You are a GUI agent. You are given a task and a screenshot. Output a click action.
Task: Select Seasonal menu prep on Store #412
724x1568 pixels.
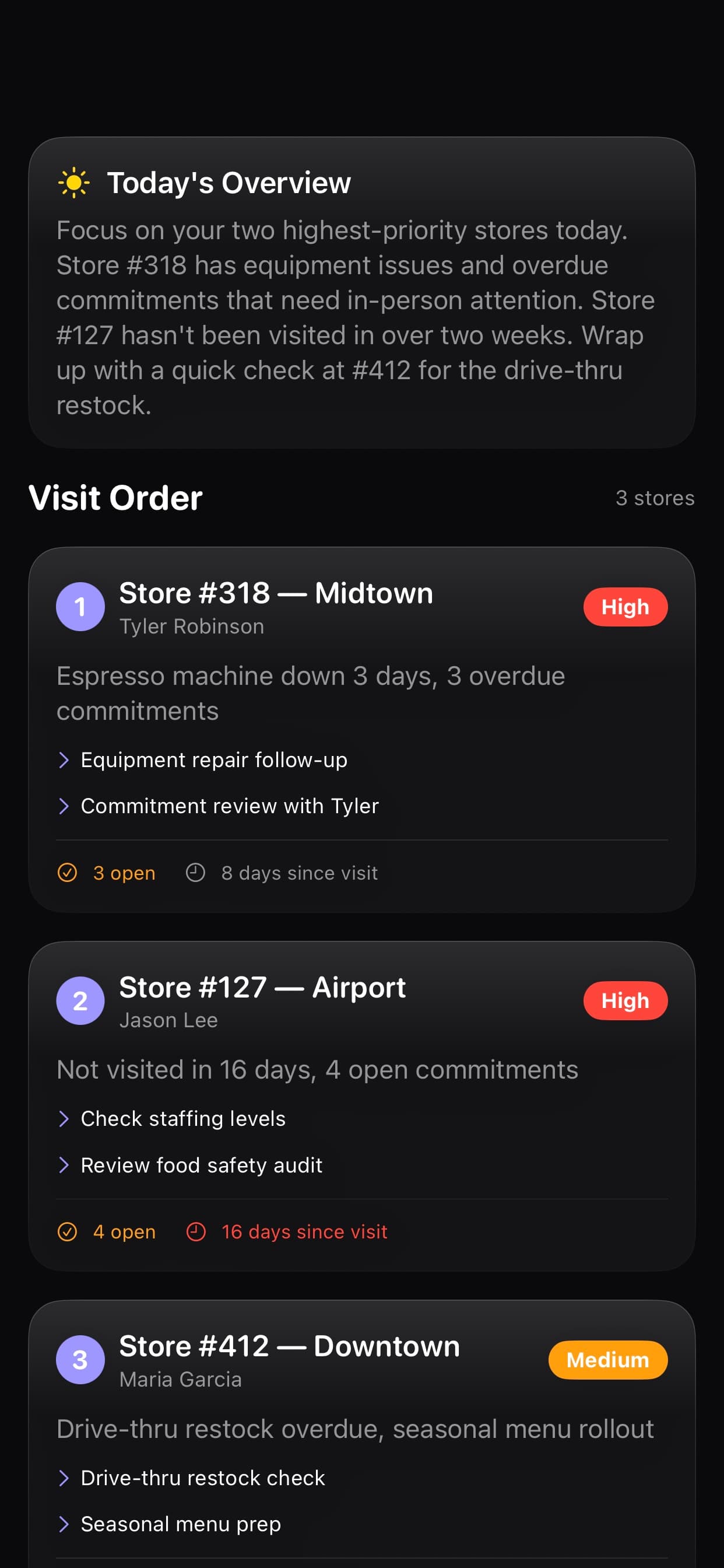180,1524
